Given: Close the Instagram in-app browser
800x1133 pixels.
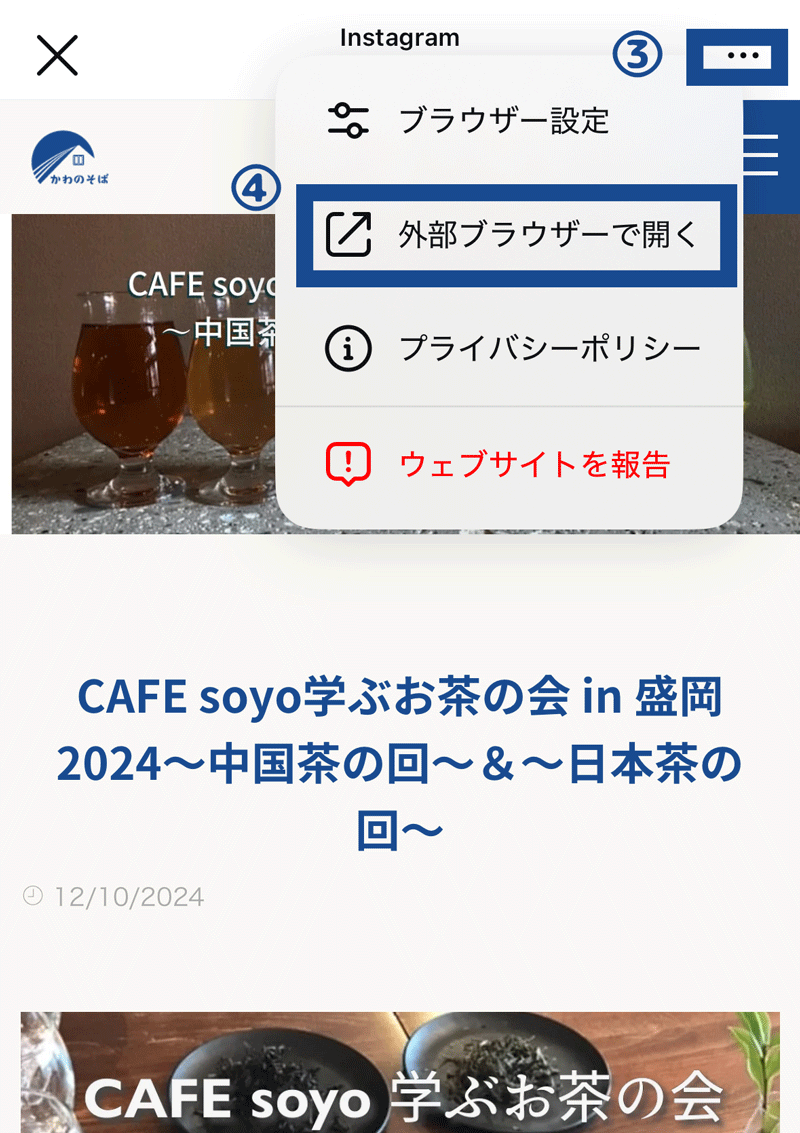Looking at the screenshot, I should (57, 55).
